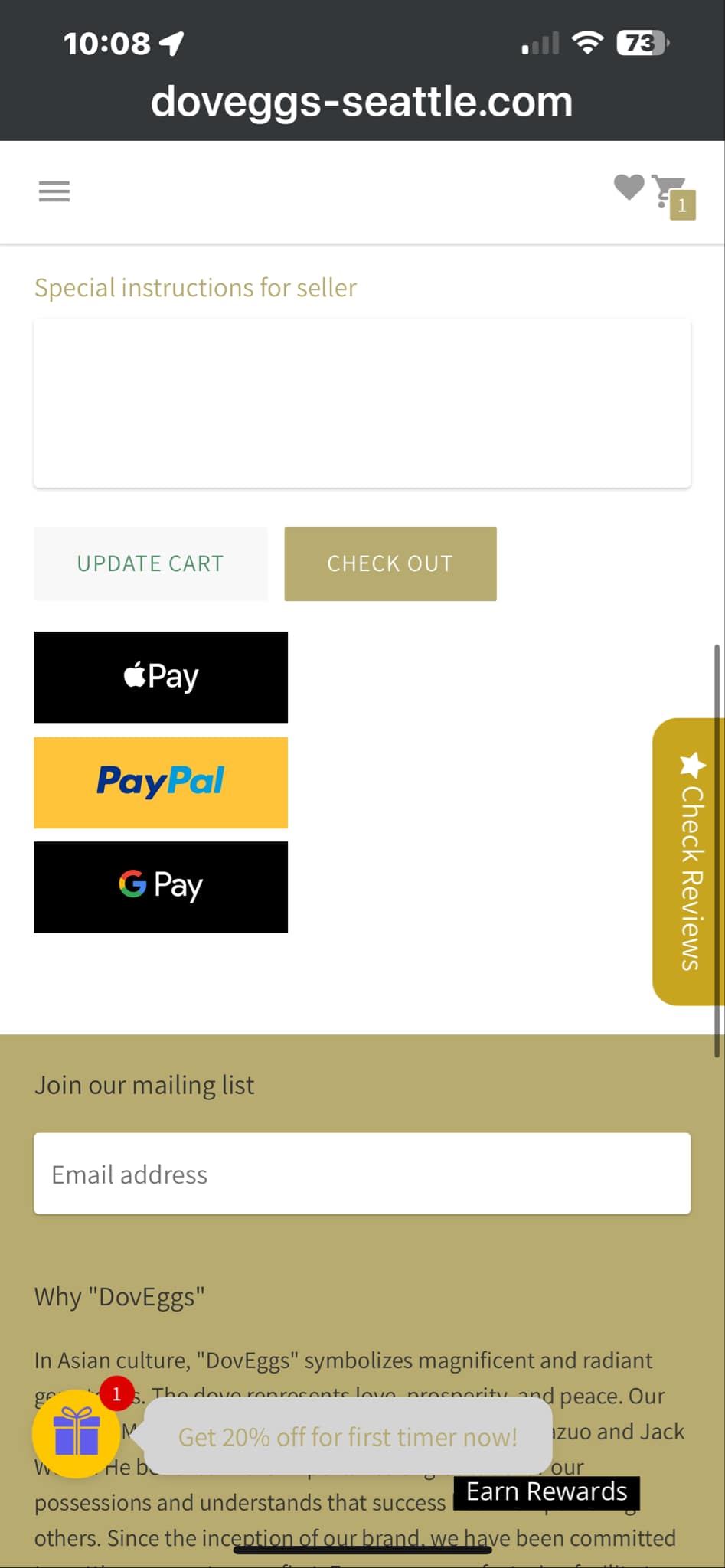Screen dimensions: 725x1568
Task: Tap the doveggs-seattle.com address bar
Action: tap(362, 102)
